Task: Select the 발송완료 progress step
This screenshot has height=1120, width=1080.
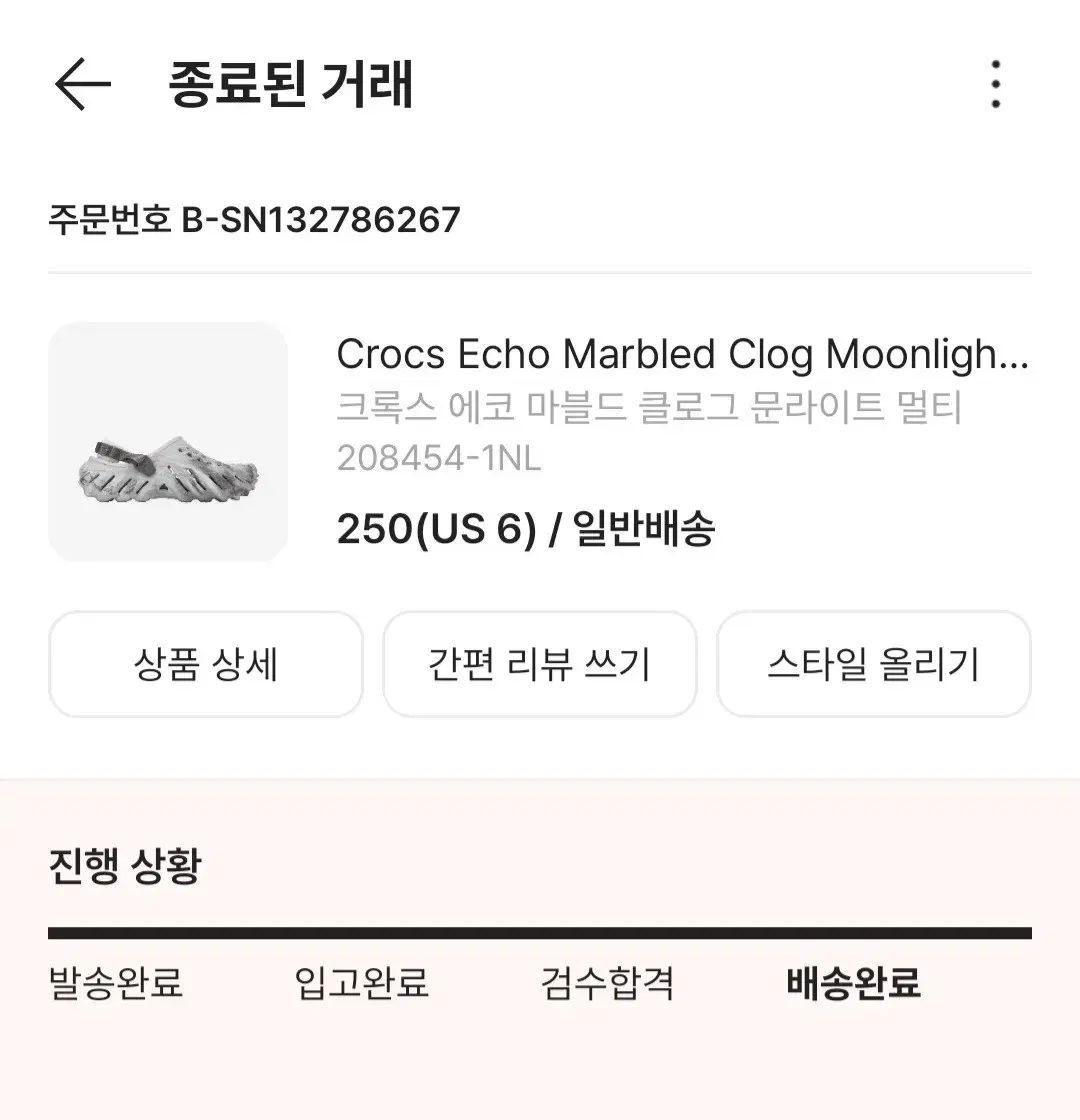Action: click(116, 984)
